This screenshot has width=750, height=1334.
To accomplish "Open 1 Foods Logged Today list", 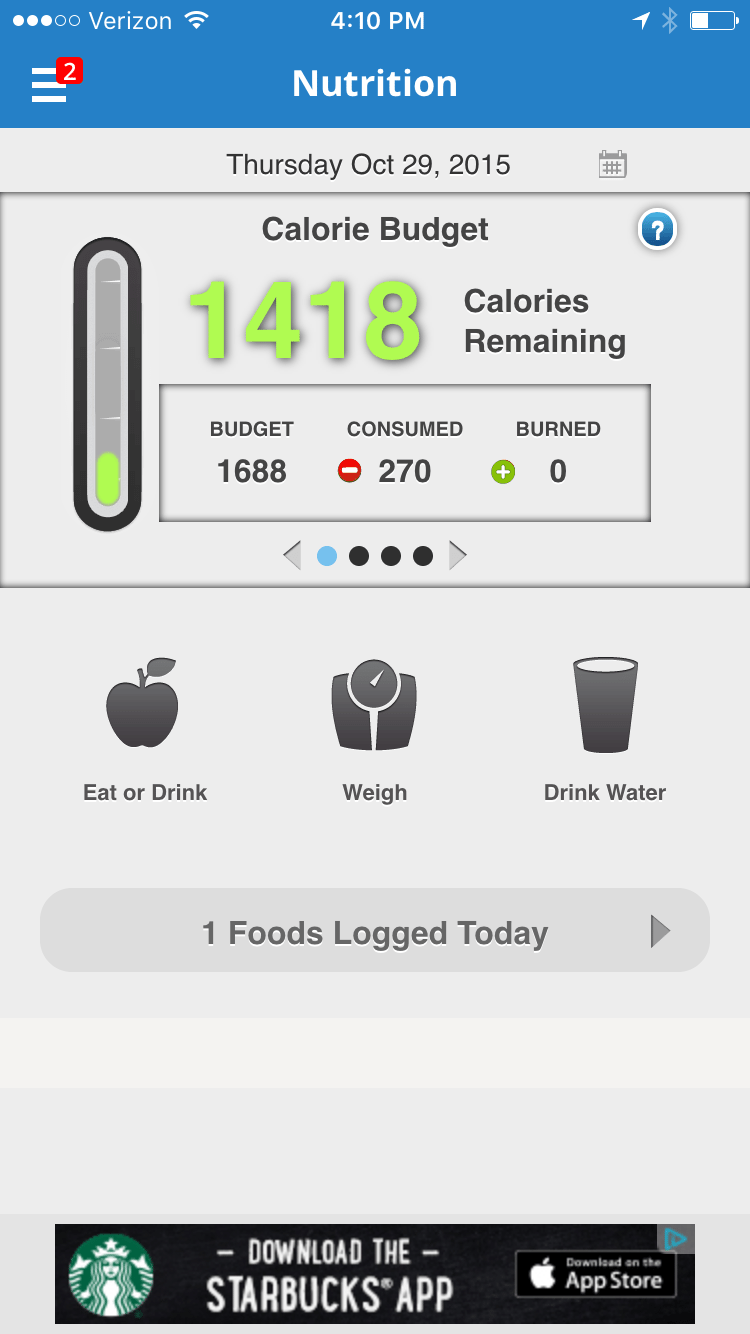I will click(375, 931).
